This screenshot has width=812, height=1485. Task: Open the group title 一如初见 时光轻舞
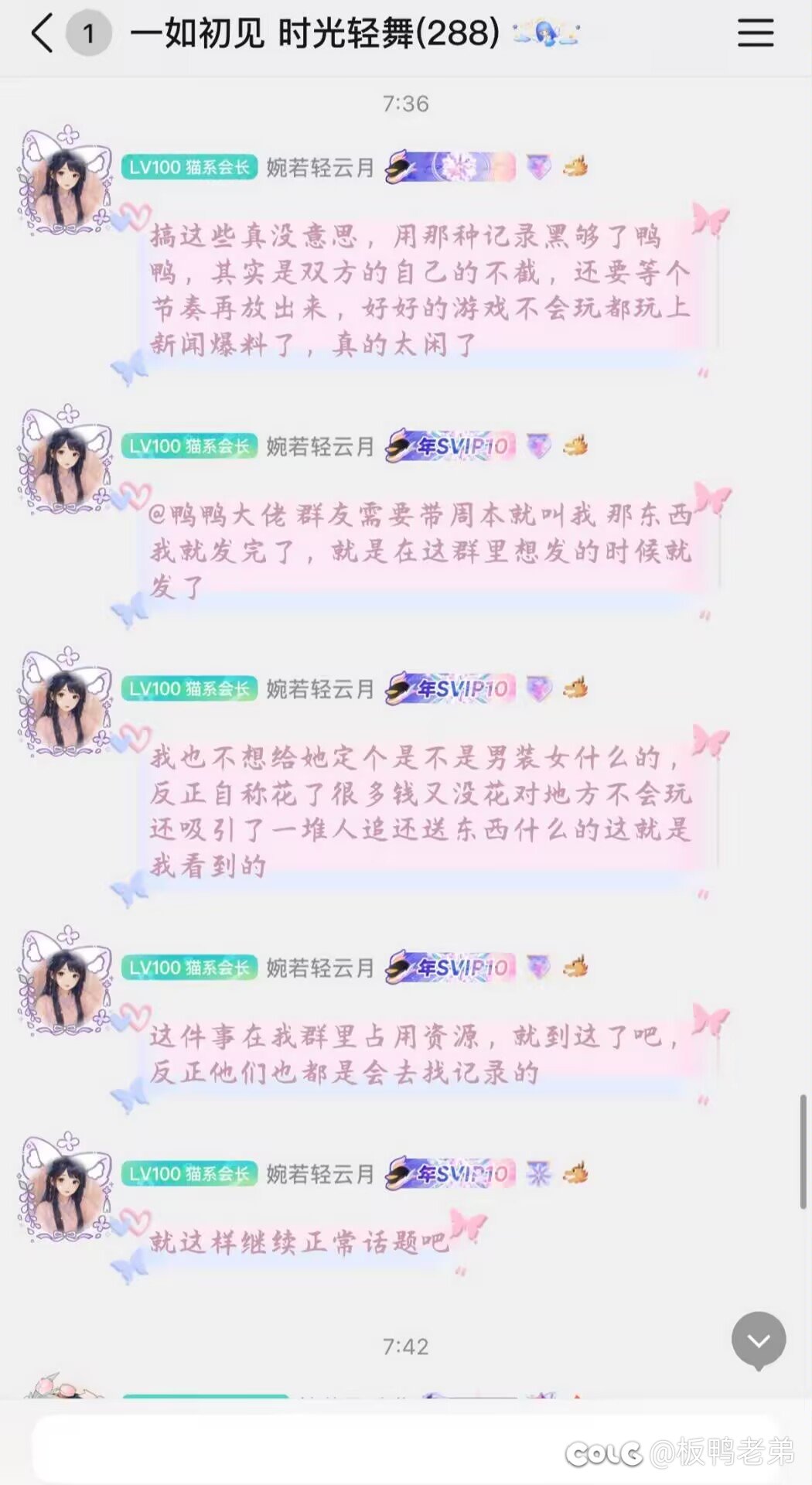tap(314, 33)
